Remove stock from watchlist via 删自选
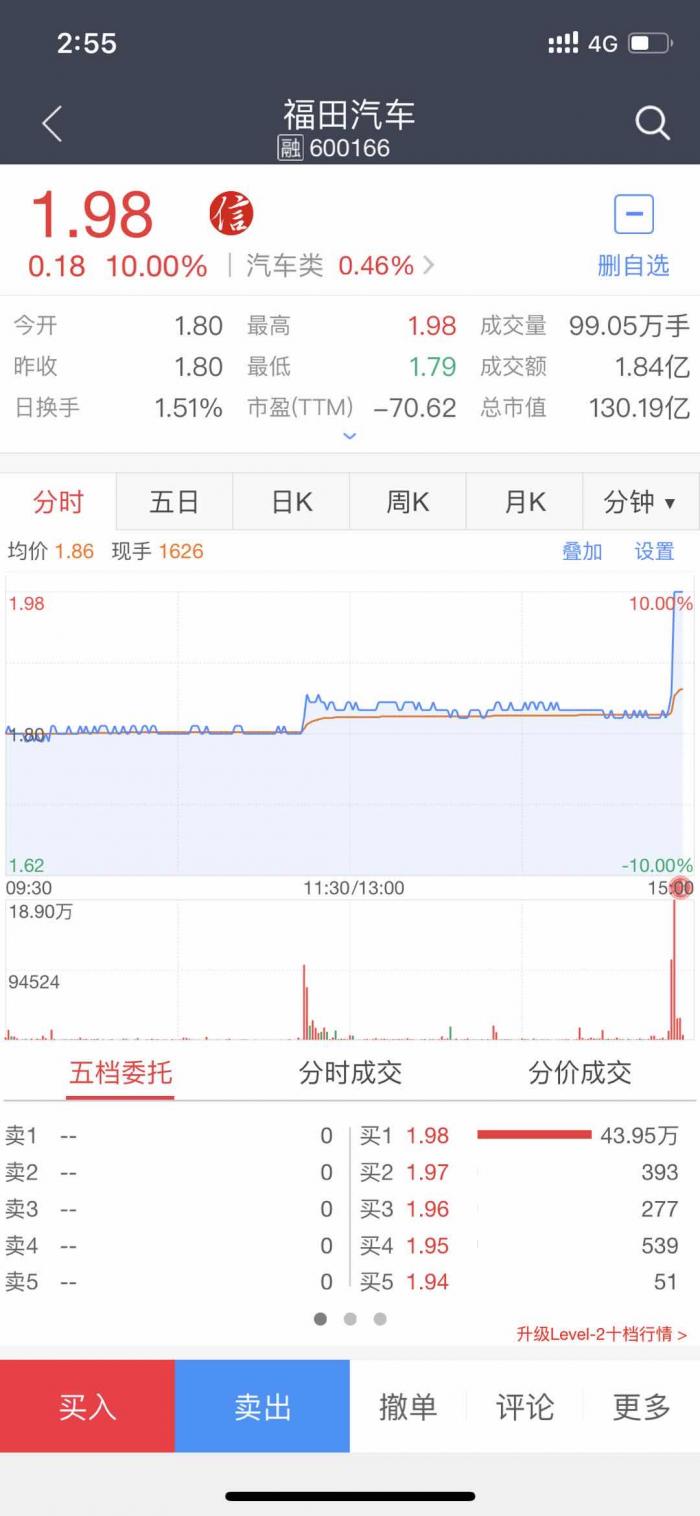 pyautogui.click(x=633, y=237)
